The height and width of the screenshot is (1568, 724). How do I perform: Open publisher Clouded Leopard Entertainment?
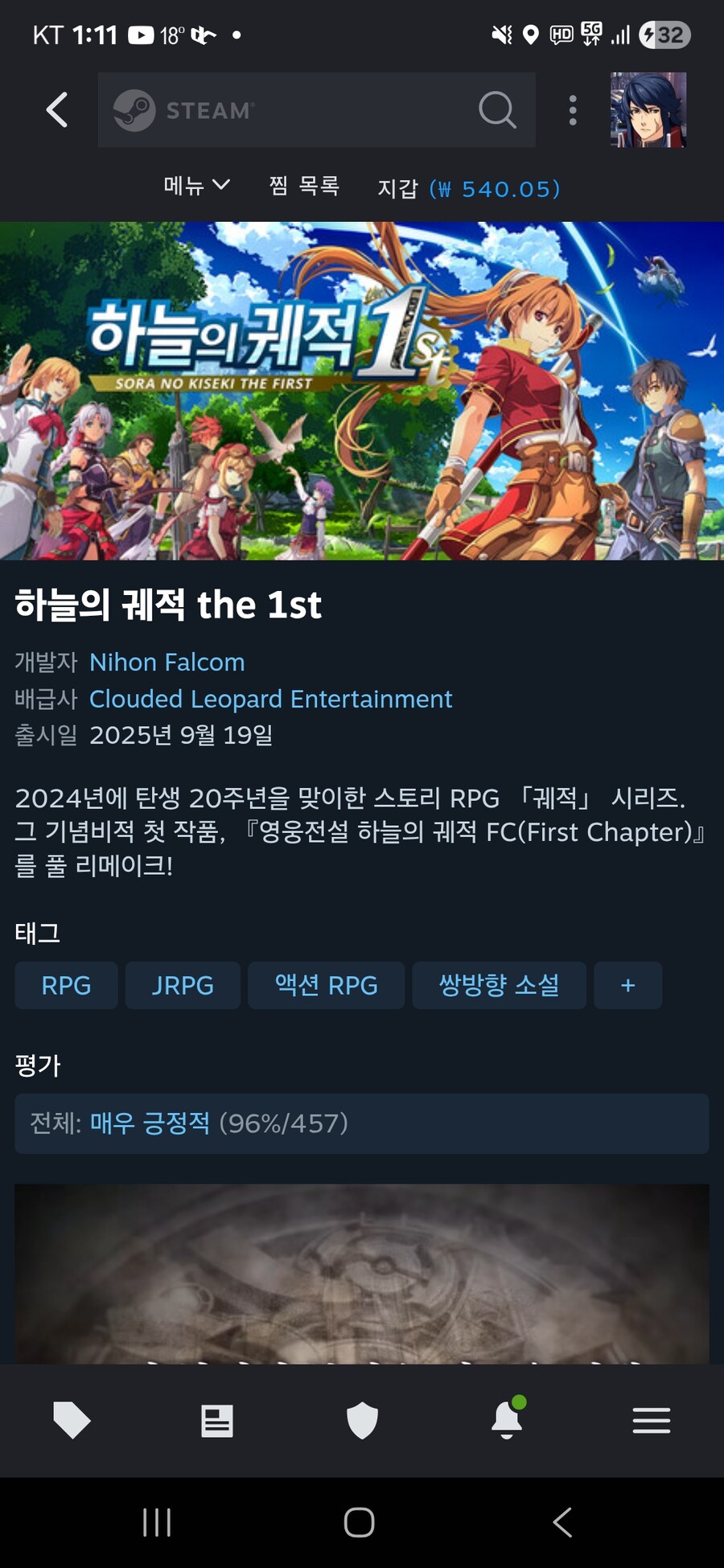(270, 700)
